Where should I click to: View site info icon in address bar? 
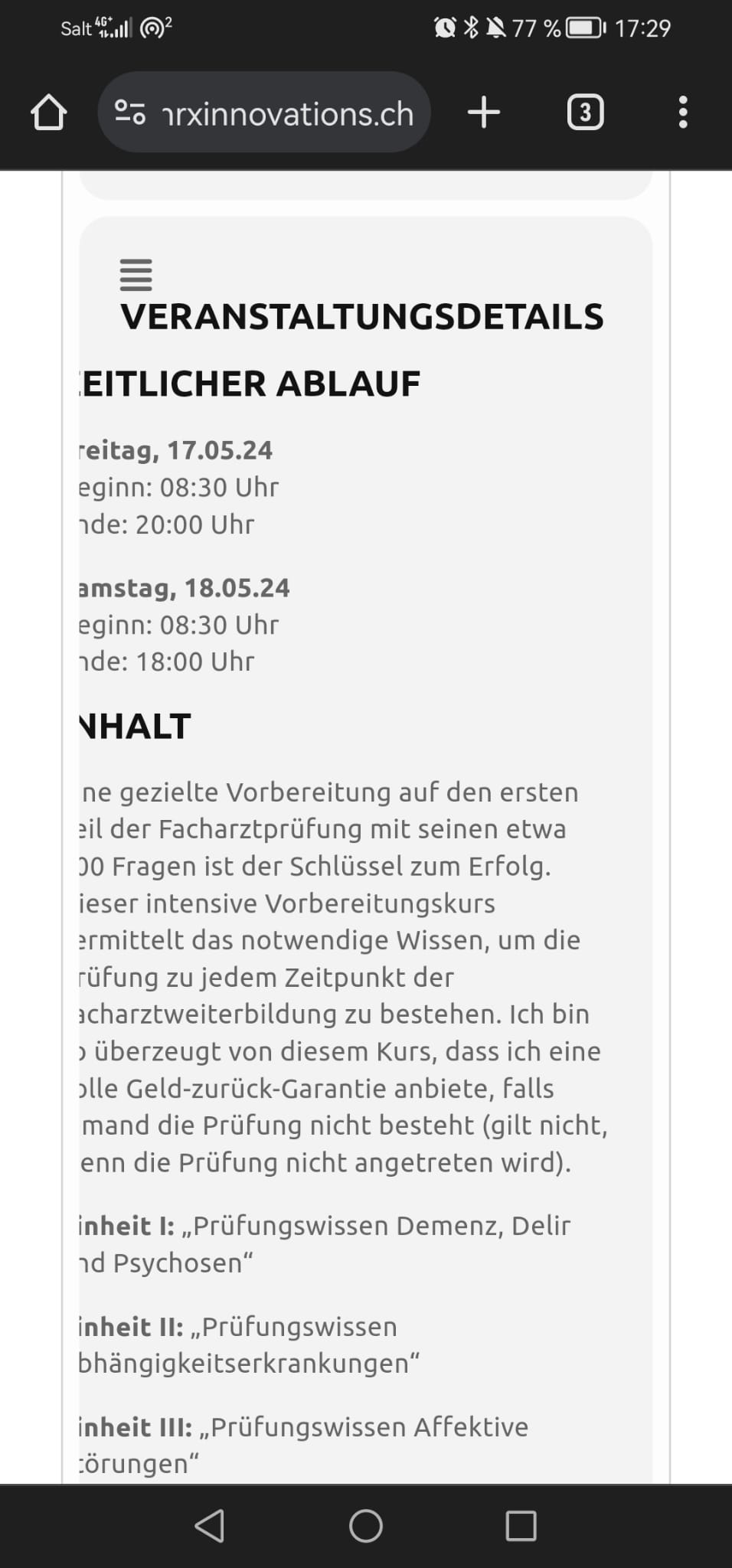click(x=130, y=113)
